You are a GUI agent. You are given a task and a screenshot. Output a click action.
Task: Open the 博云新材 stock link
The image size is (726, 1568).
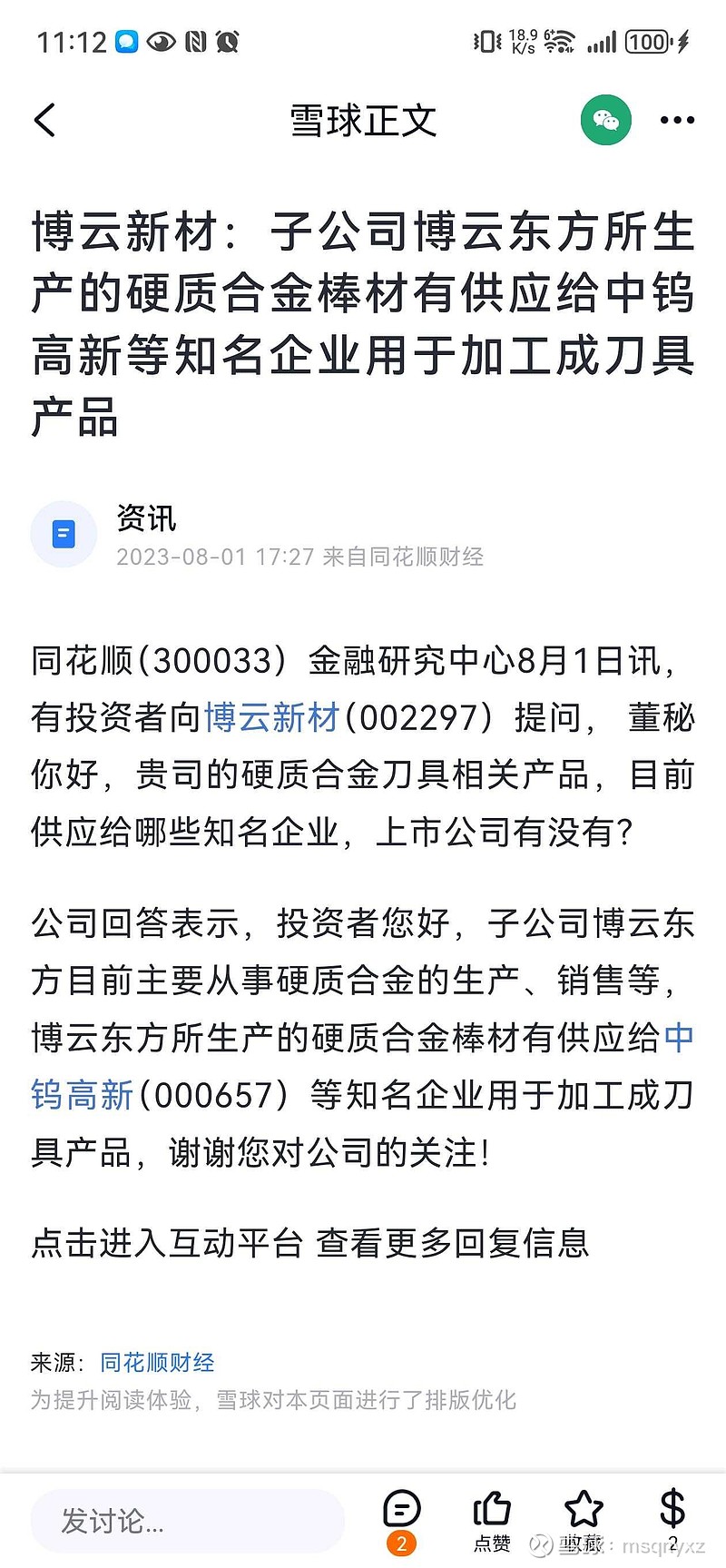271,717
